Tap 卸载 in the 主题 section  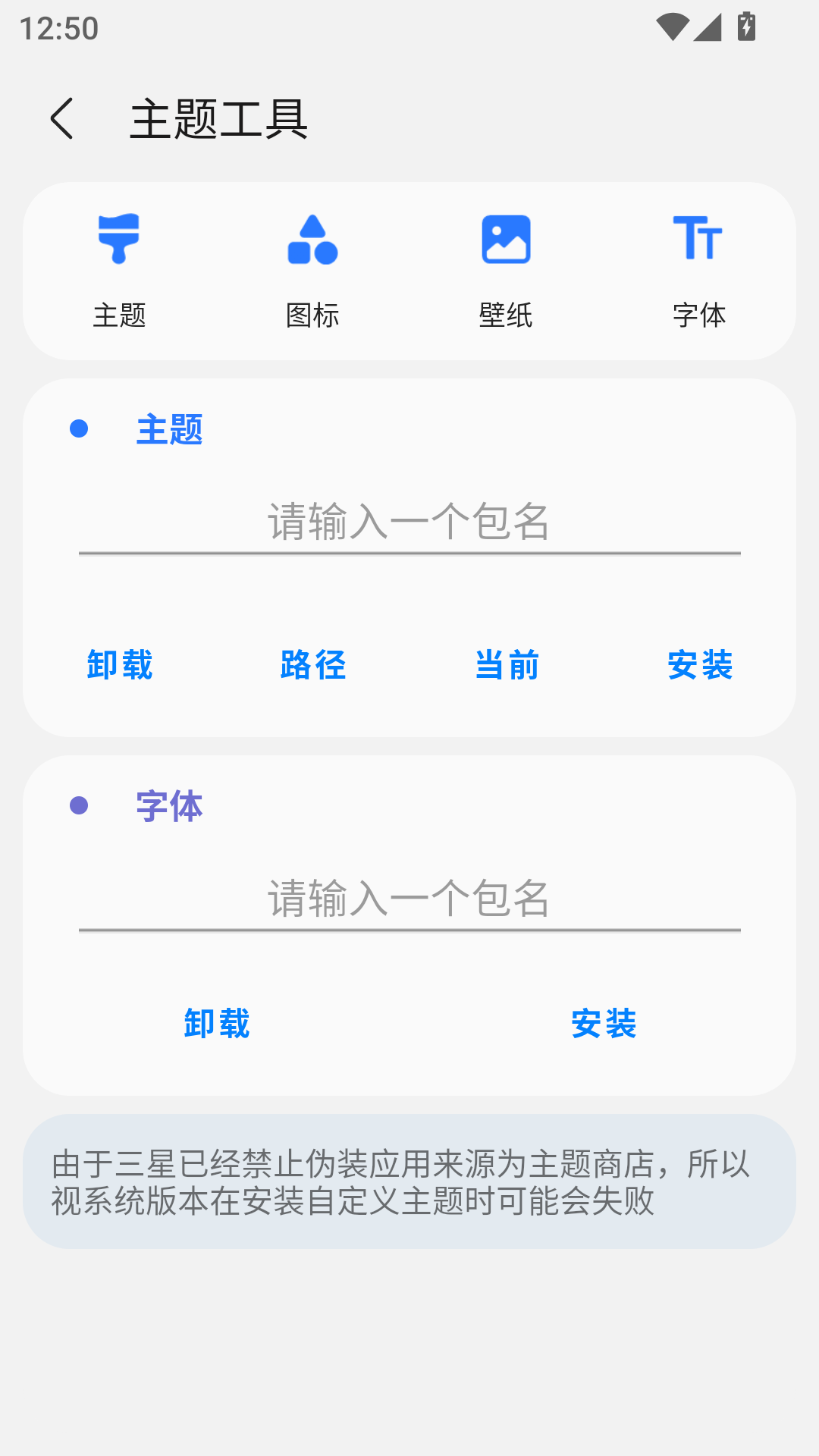point(120,665)
